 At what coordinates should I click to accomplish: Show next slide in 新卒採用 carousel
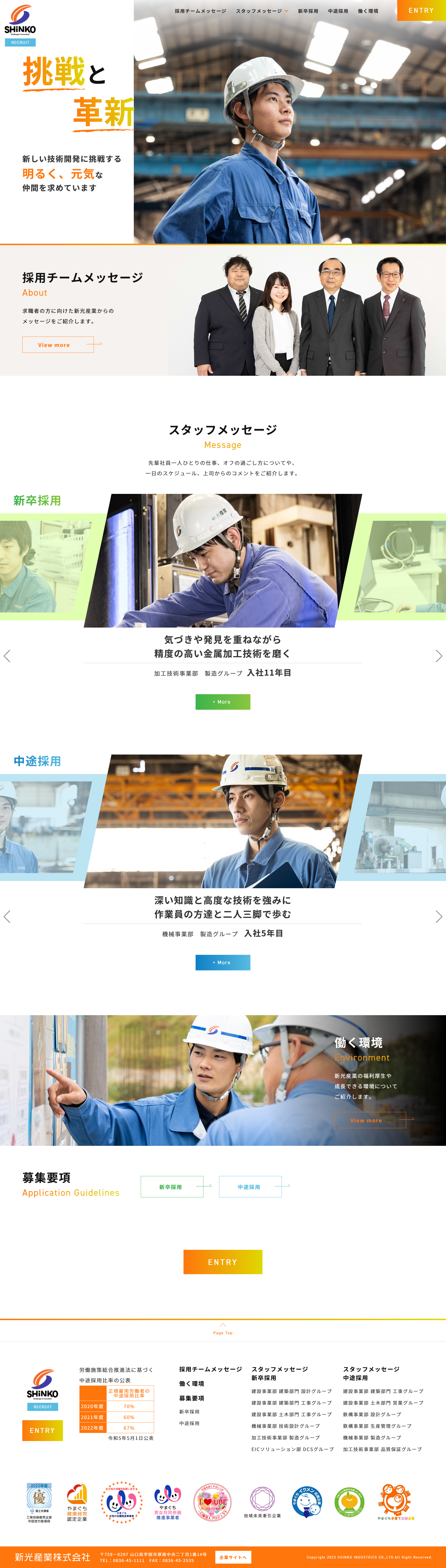[x=438, y=656]
